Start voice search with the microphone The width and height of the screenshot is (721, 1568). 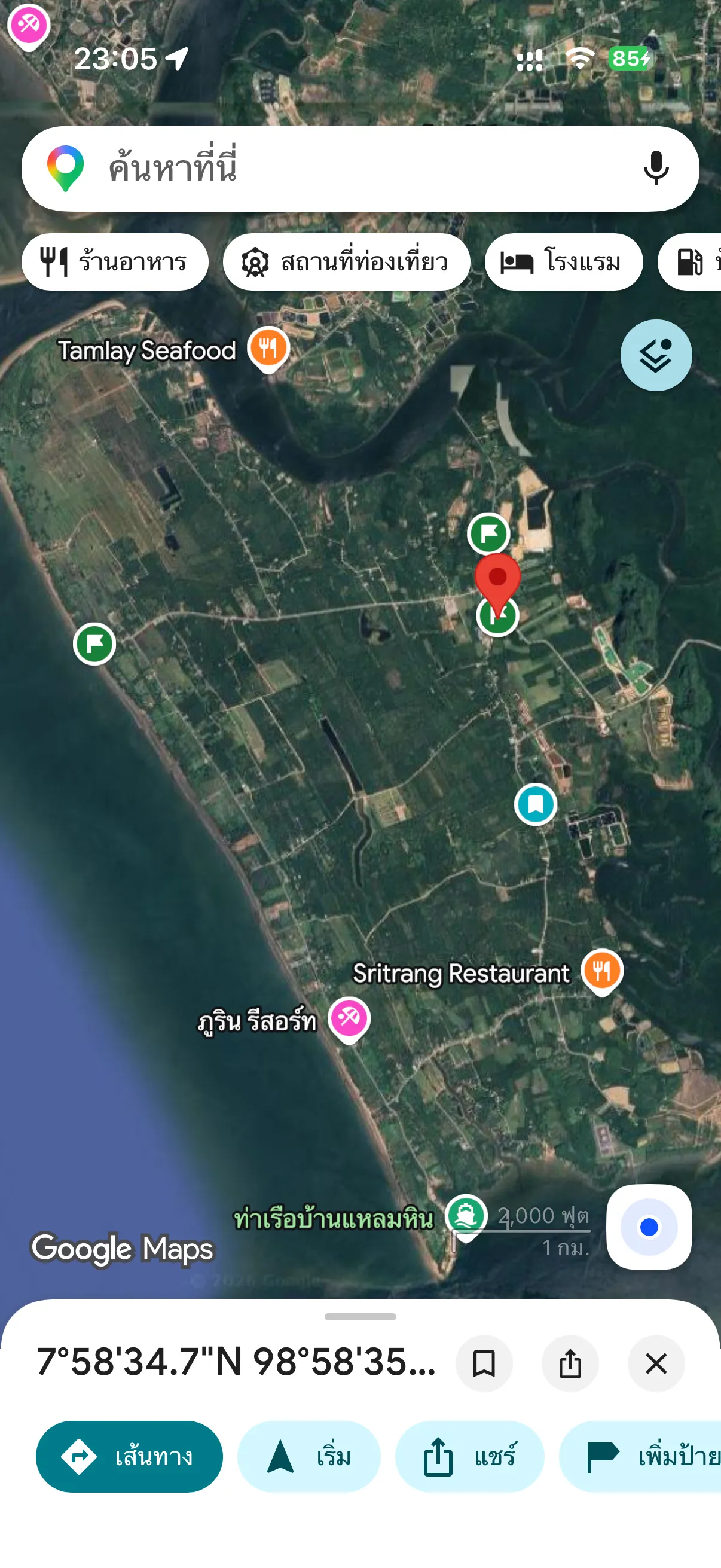[x=656, y=169]
